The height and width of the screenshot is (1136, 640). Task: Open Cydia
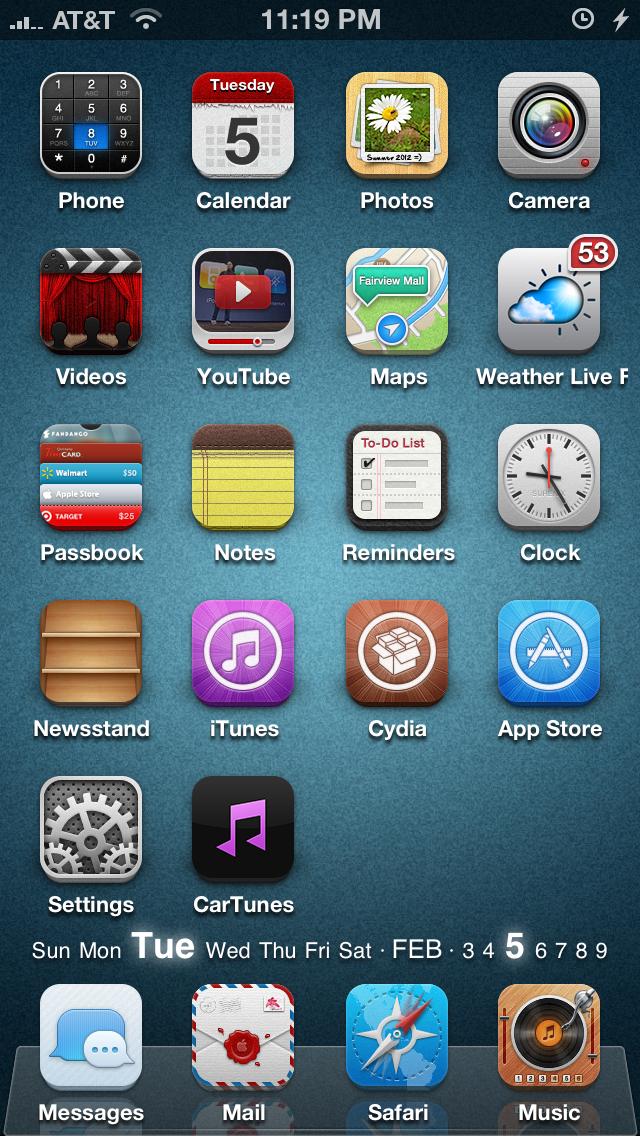[396, 652]
